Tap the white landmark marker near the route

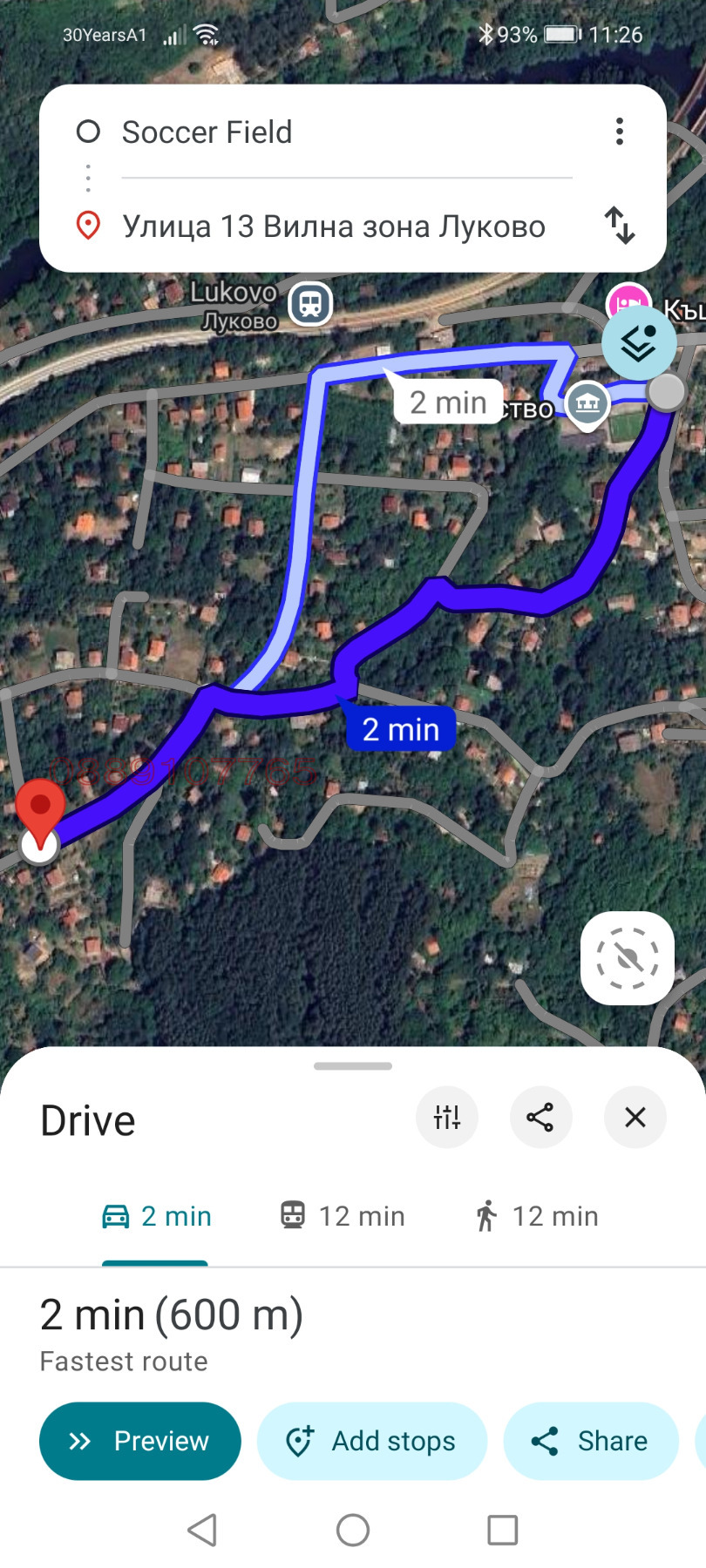588,403
